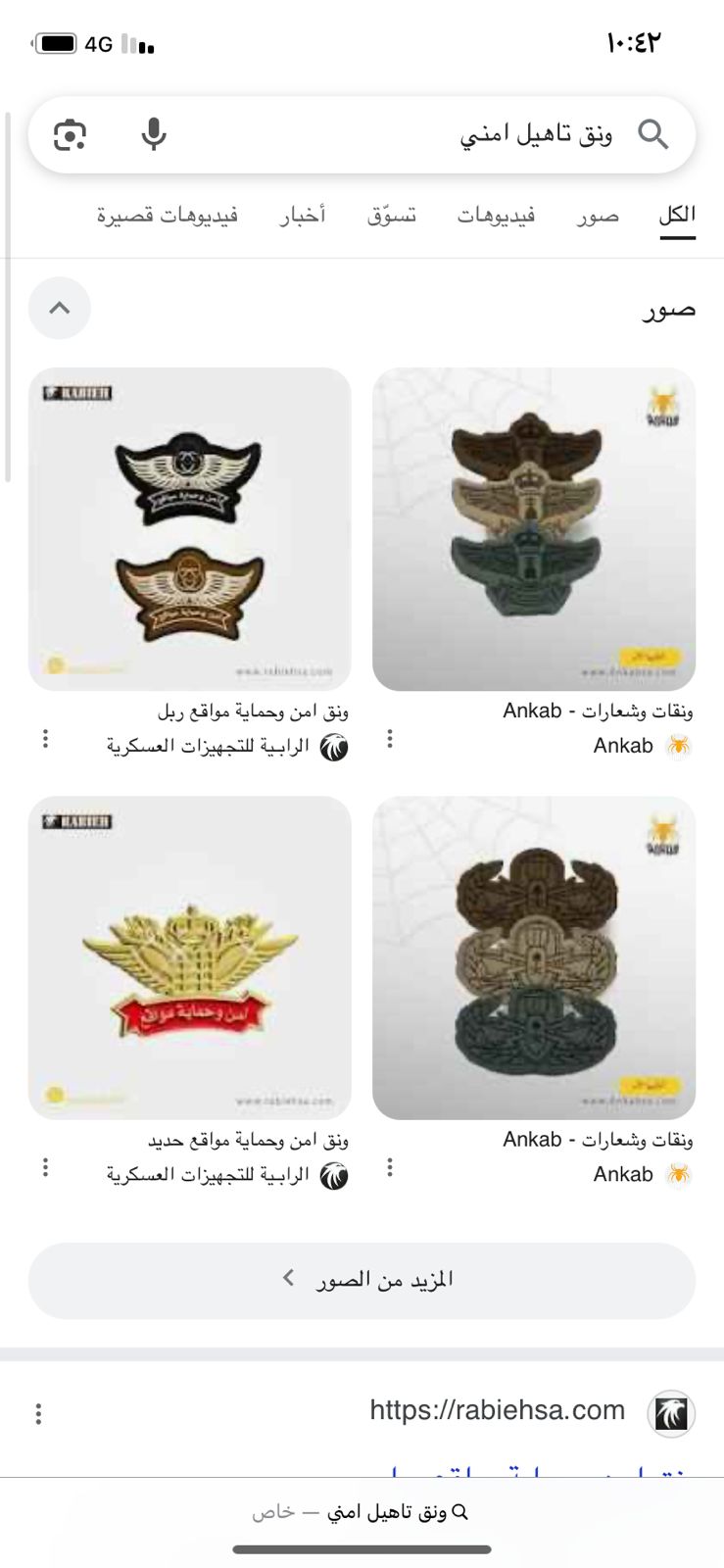Switch to the فيديوهات قصيرة tab
The height and width of the screenshot is (1568, 724).
point(168,216)
